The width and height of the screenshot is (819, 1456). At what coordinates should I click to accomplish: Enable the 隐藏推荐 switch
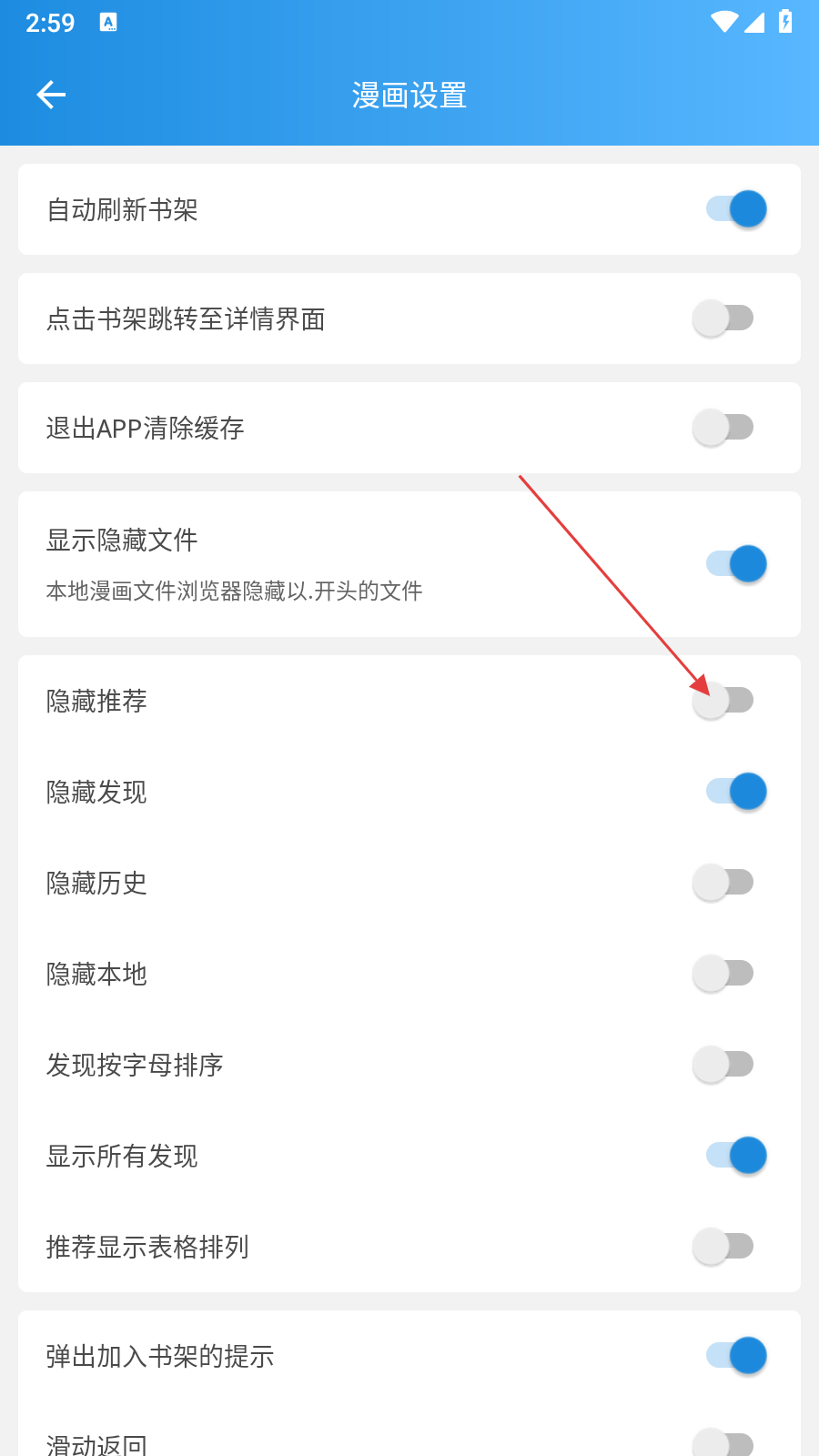(724, 701)
